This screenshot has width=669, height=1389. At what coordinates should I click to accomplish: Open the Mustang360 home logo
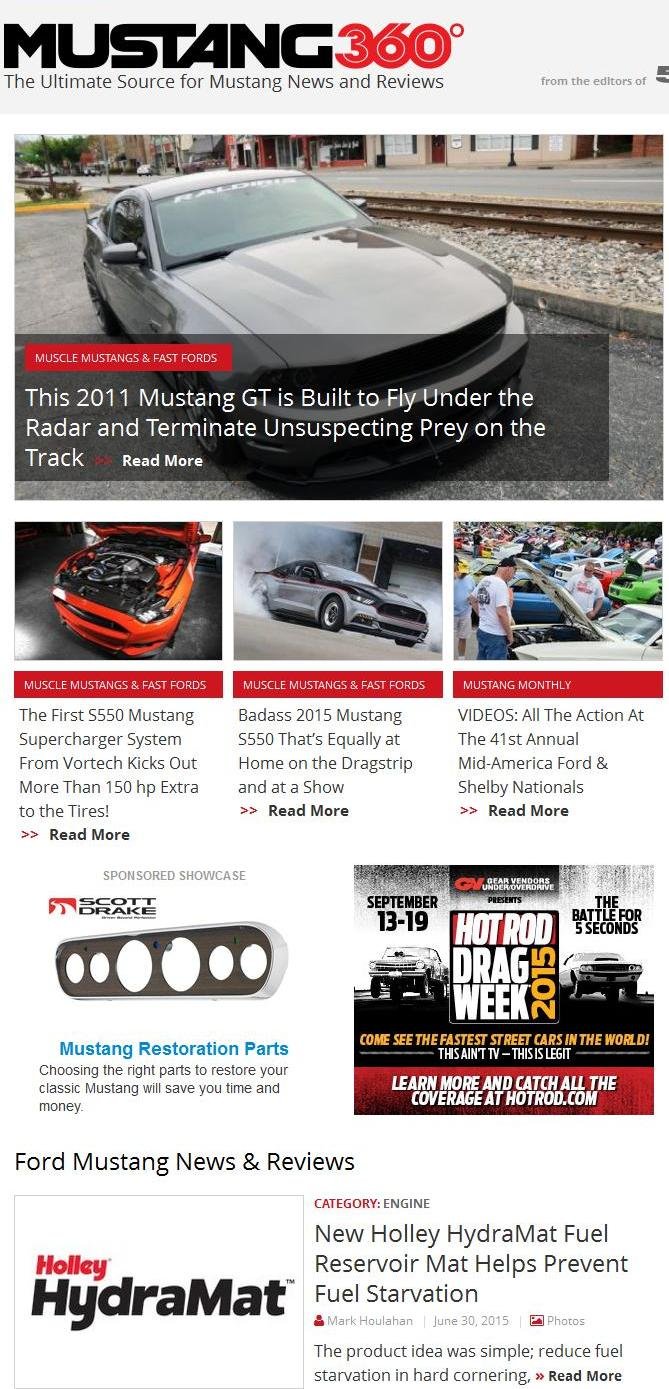[x=233, y=46]
